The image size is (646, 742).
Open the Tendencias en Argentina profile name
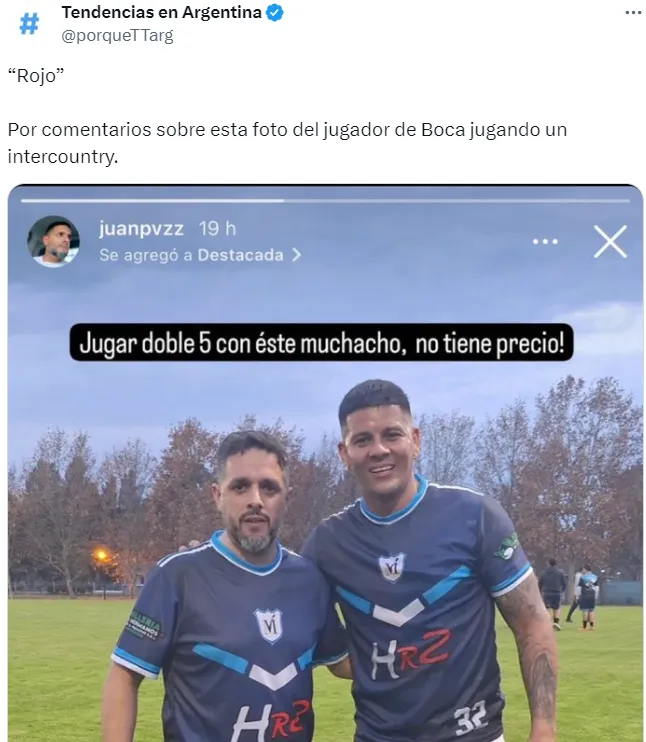click(161, 13)
